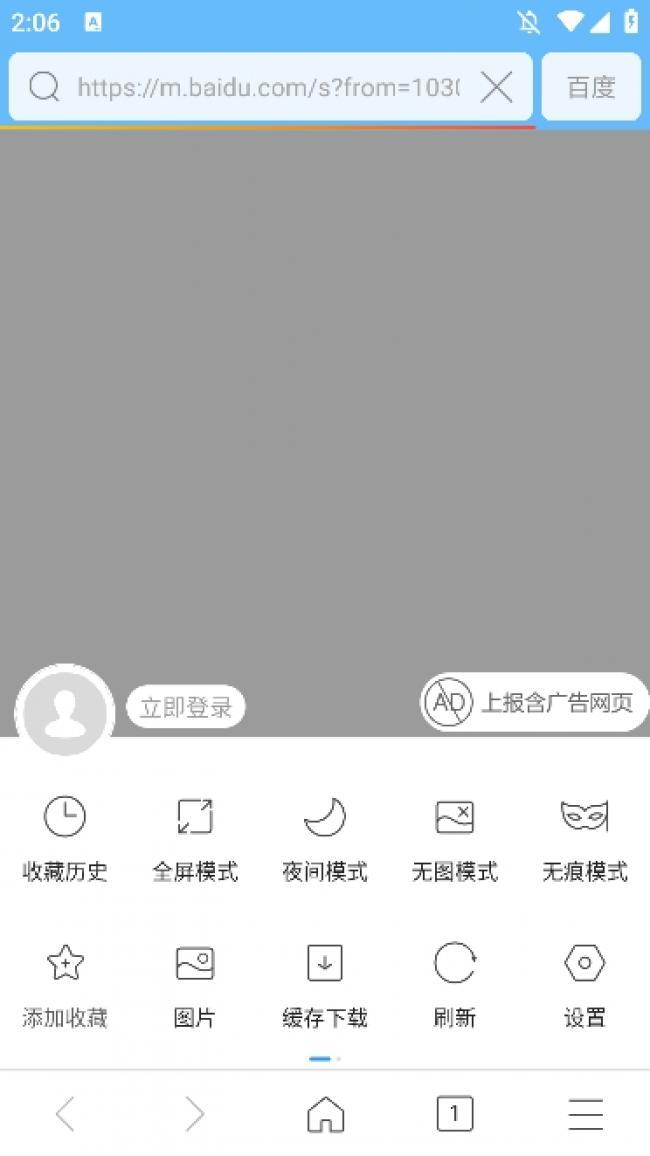Open the tabs switcher showing 1

coord(455,1113)
